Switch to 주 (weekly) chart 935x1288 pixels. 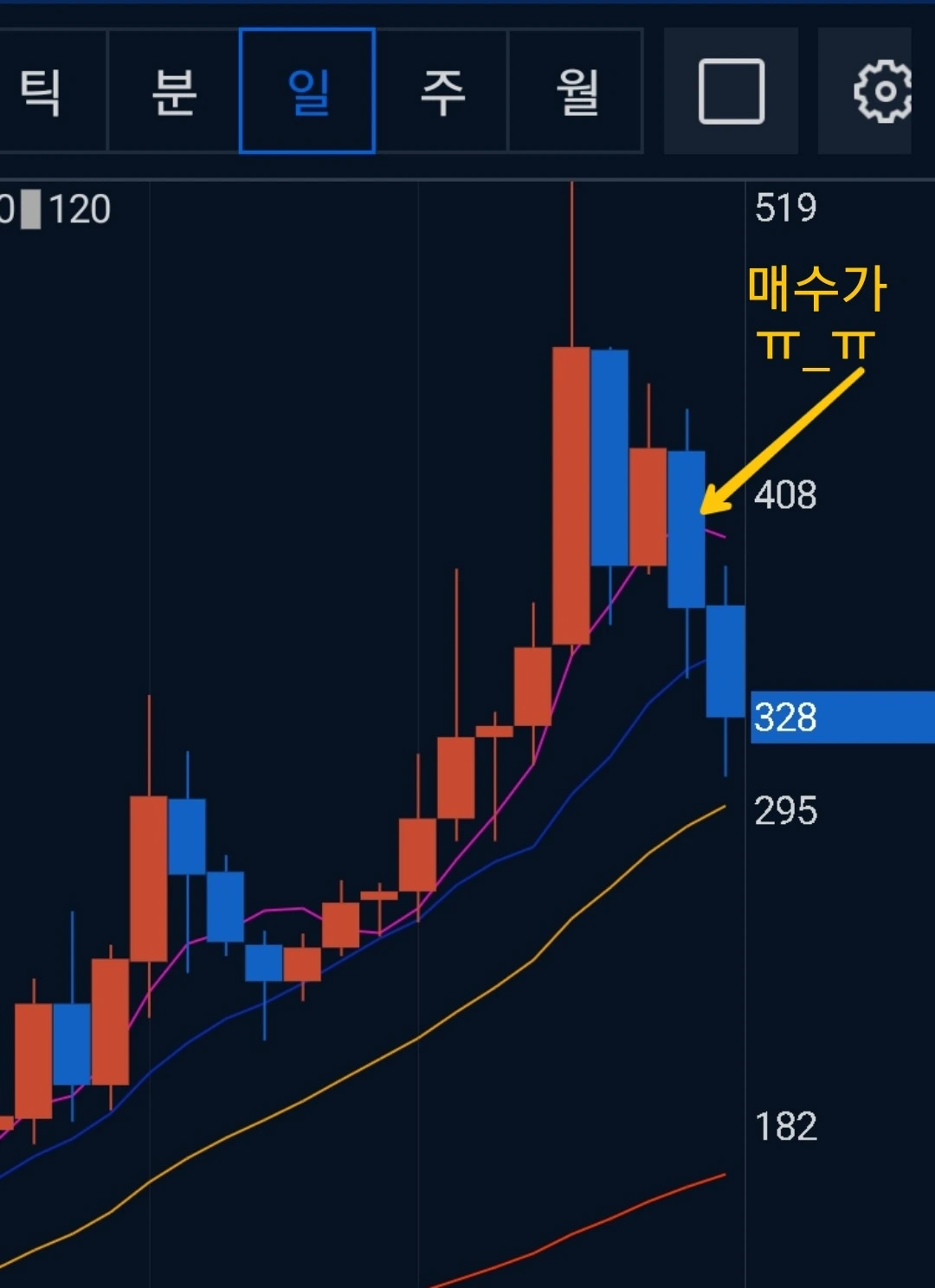(x=442, y=91)
